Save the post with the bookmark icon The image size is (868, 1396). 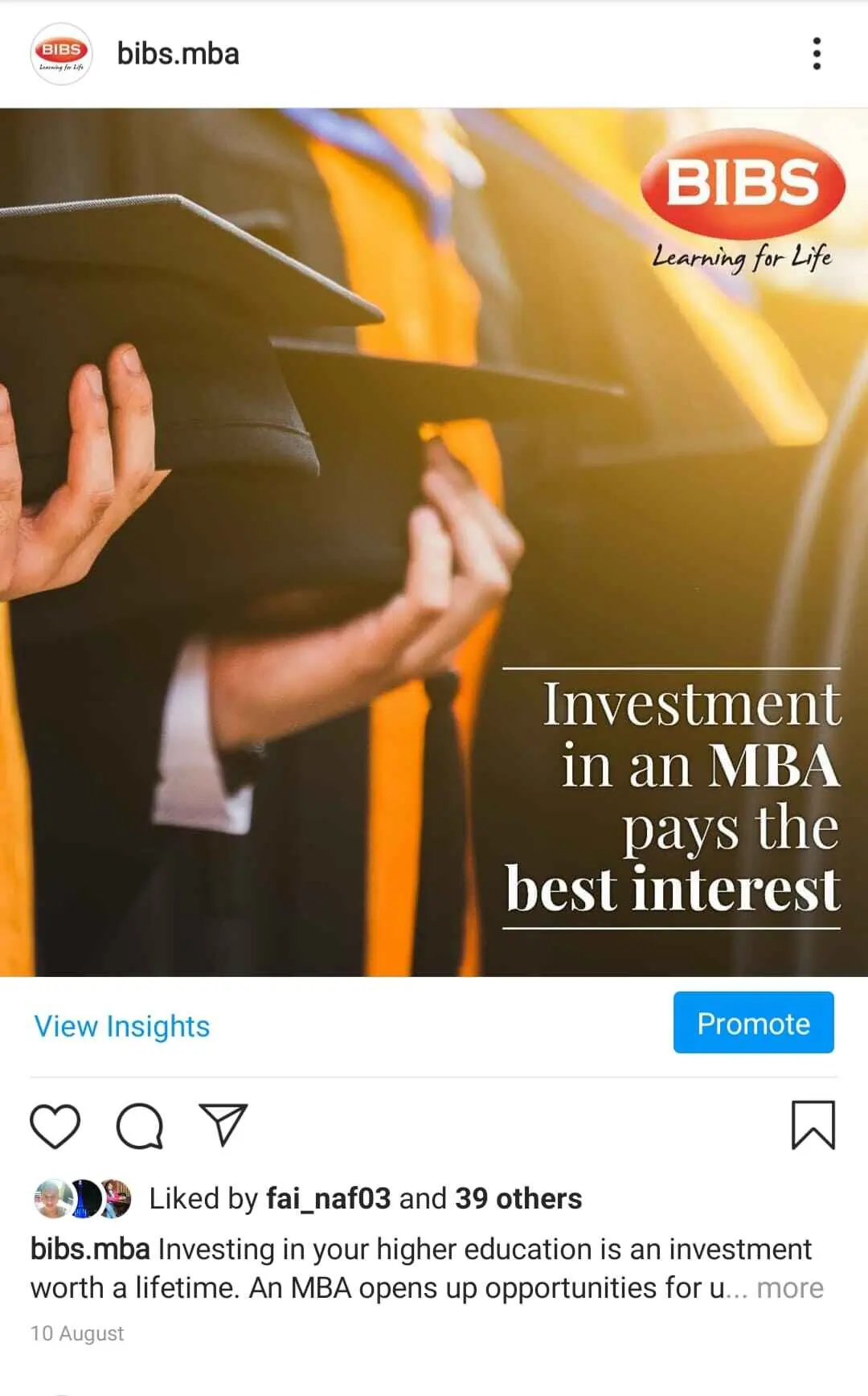(x=813, y=1125)
